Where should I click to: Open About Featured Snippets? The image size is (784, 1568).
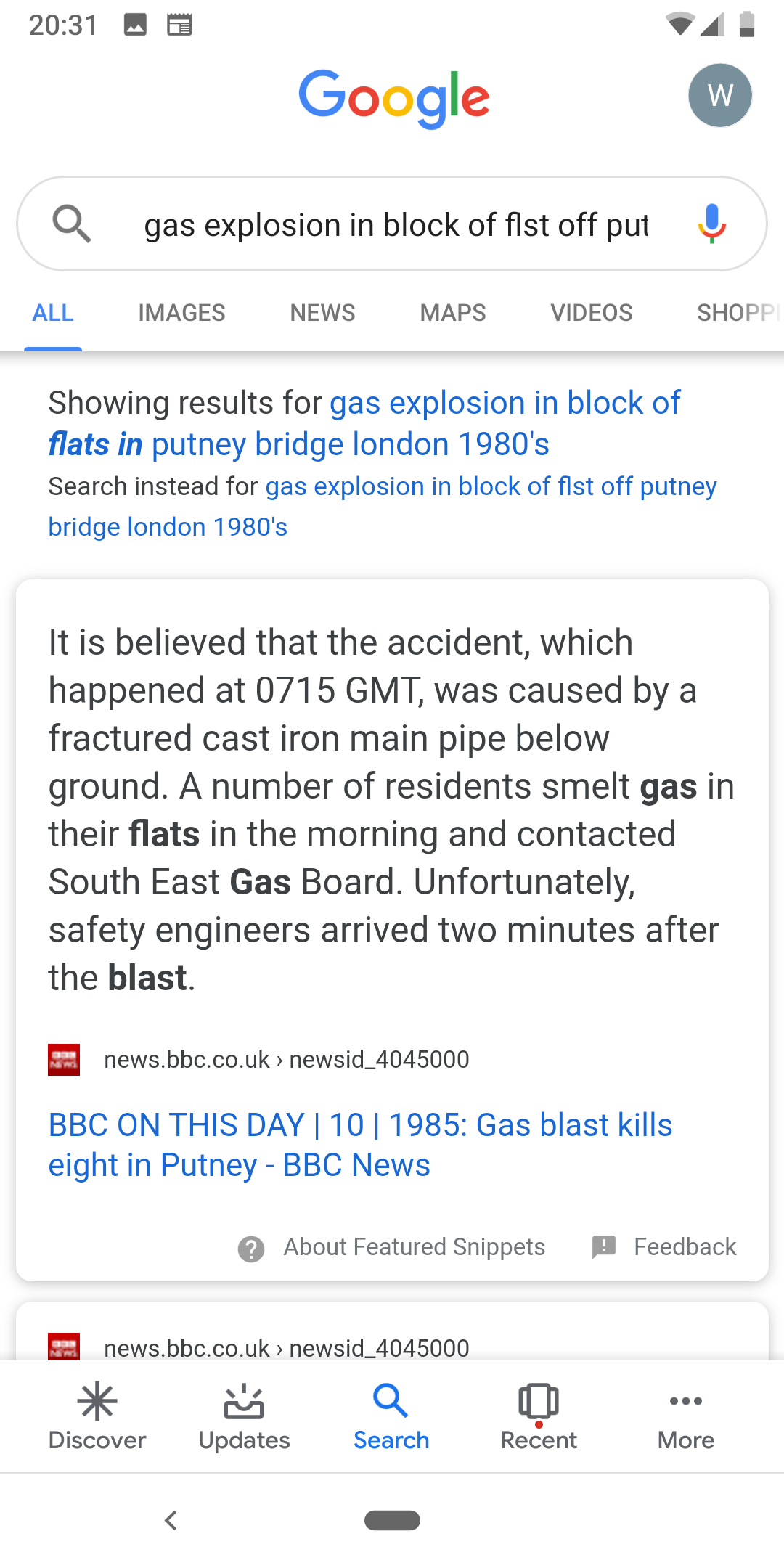391,1247
